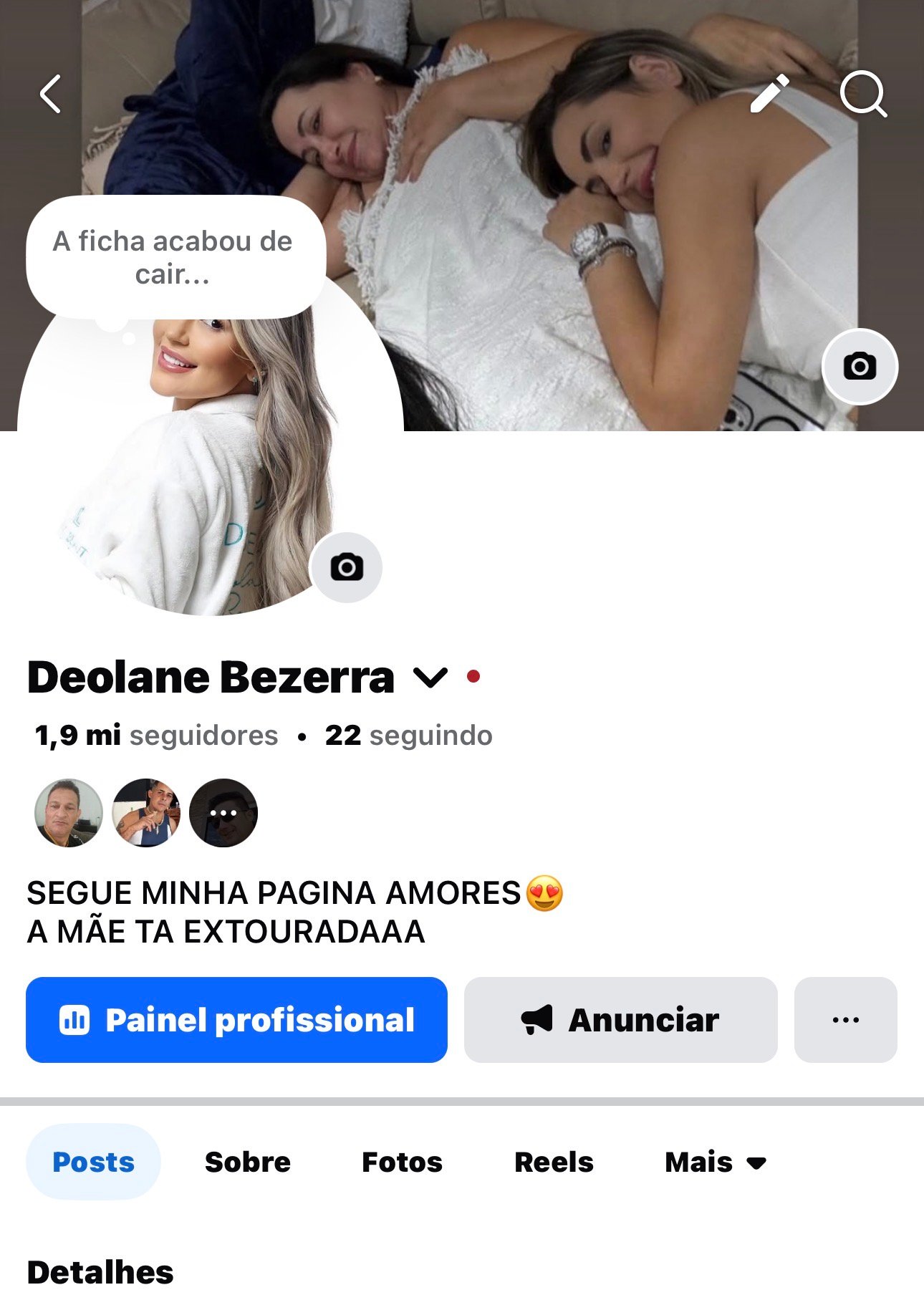Open the 'A ficha acabou de cair...' note bubble
Screen dimensions: 924x1300
[x=173, y=257]
